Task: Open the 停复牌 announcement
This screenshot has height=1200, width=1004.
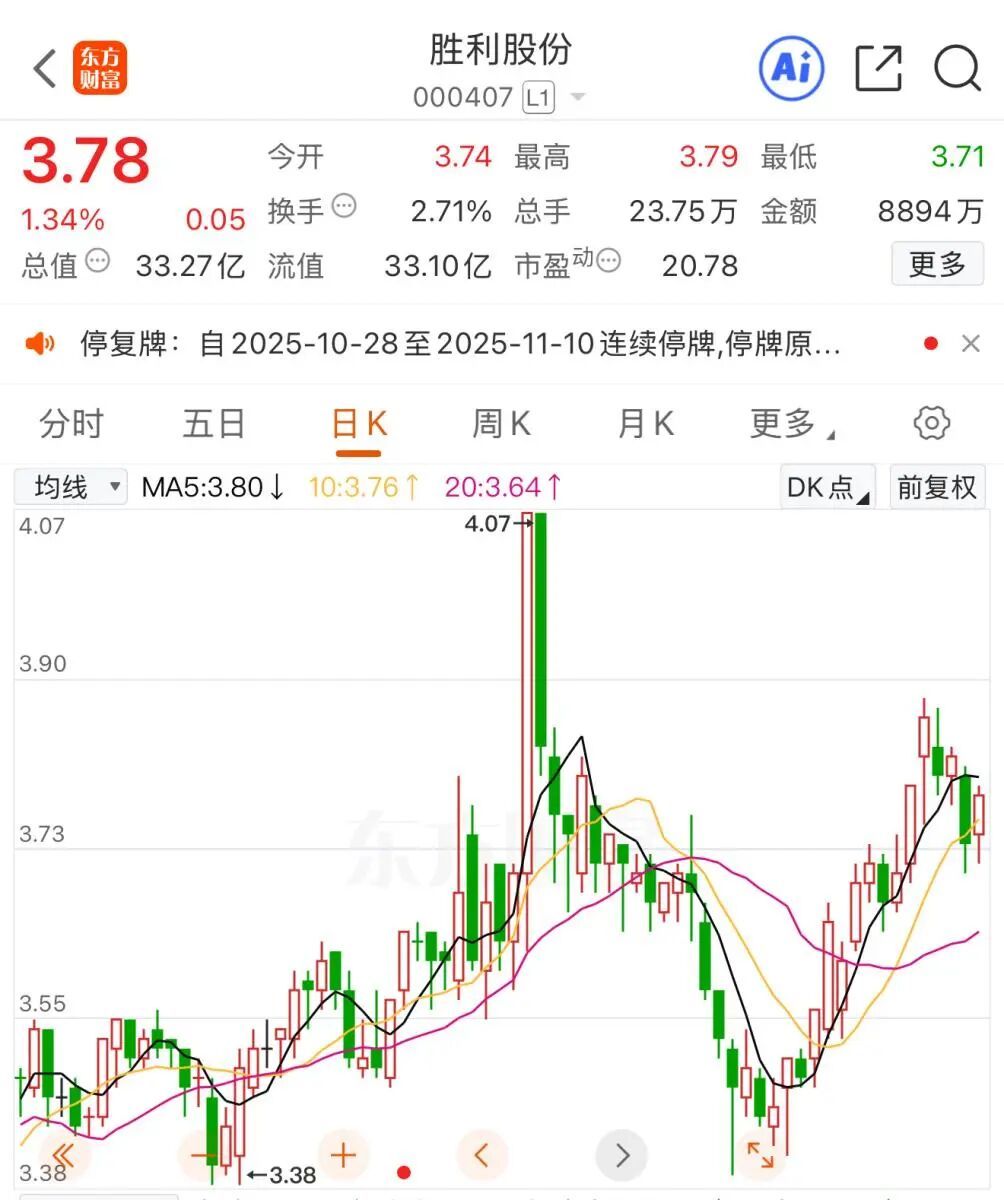Action: tap(460, 345)
